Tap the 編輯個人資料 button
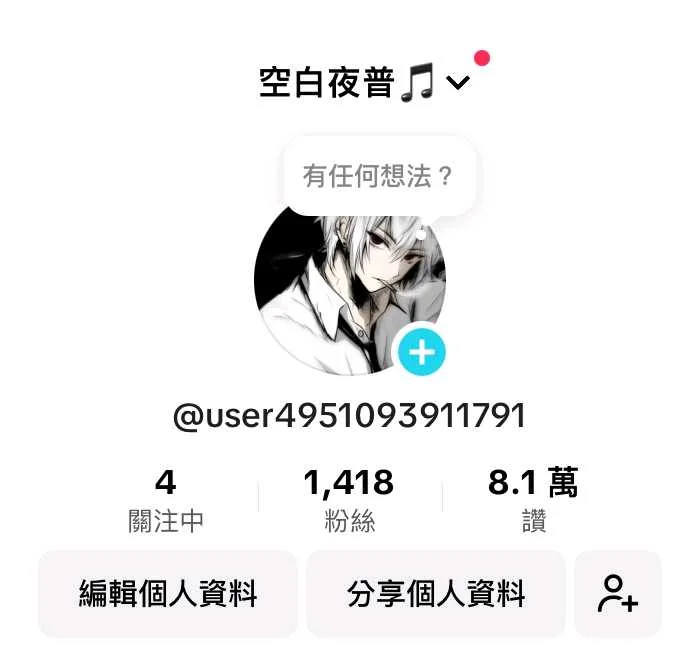This screenshot has height=654, width=697. click(168, 594)
